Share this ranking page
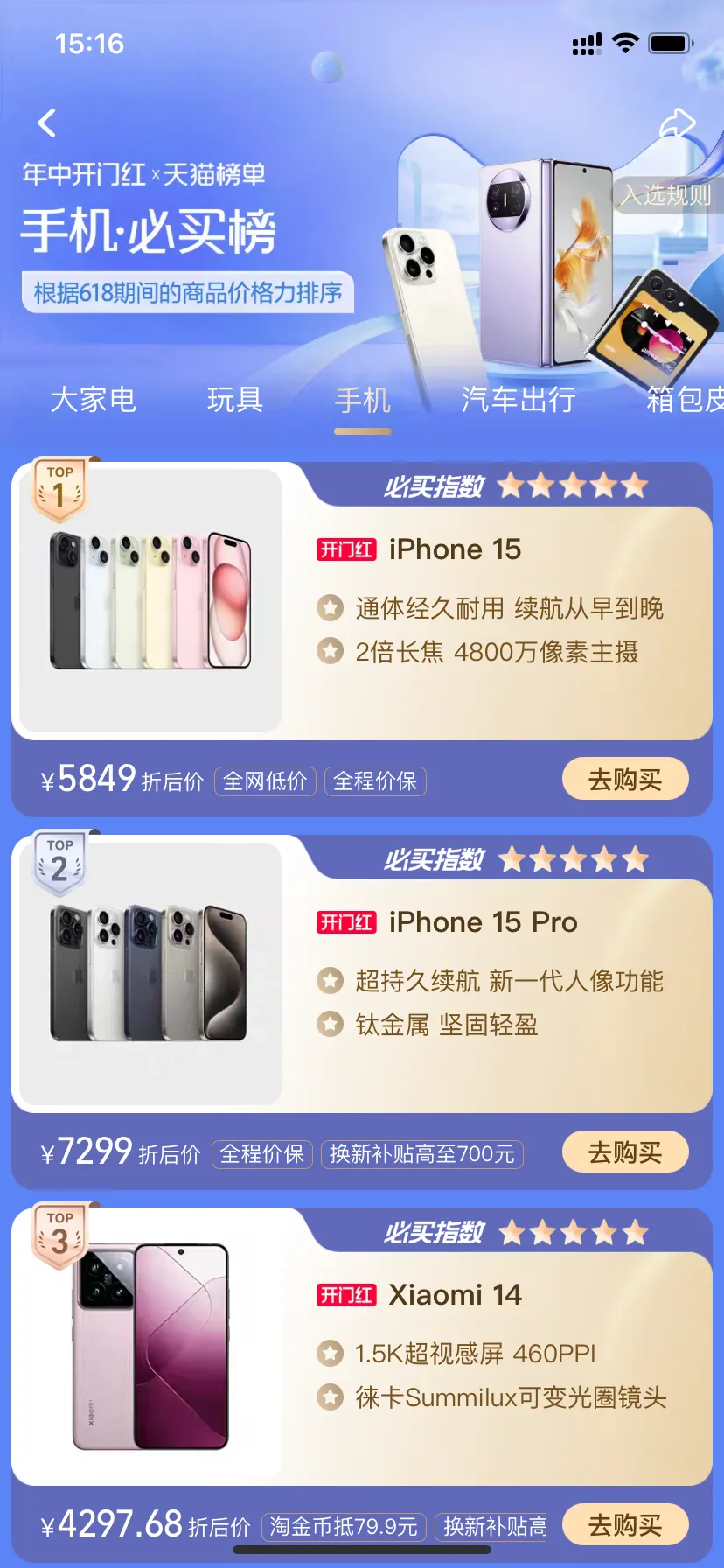The height and width of the screenshot is (1568, 724). click(676, 124)
